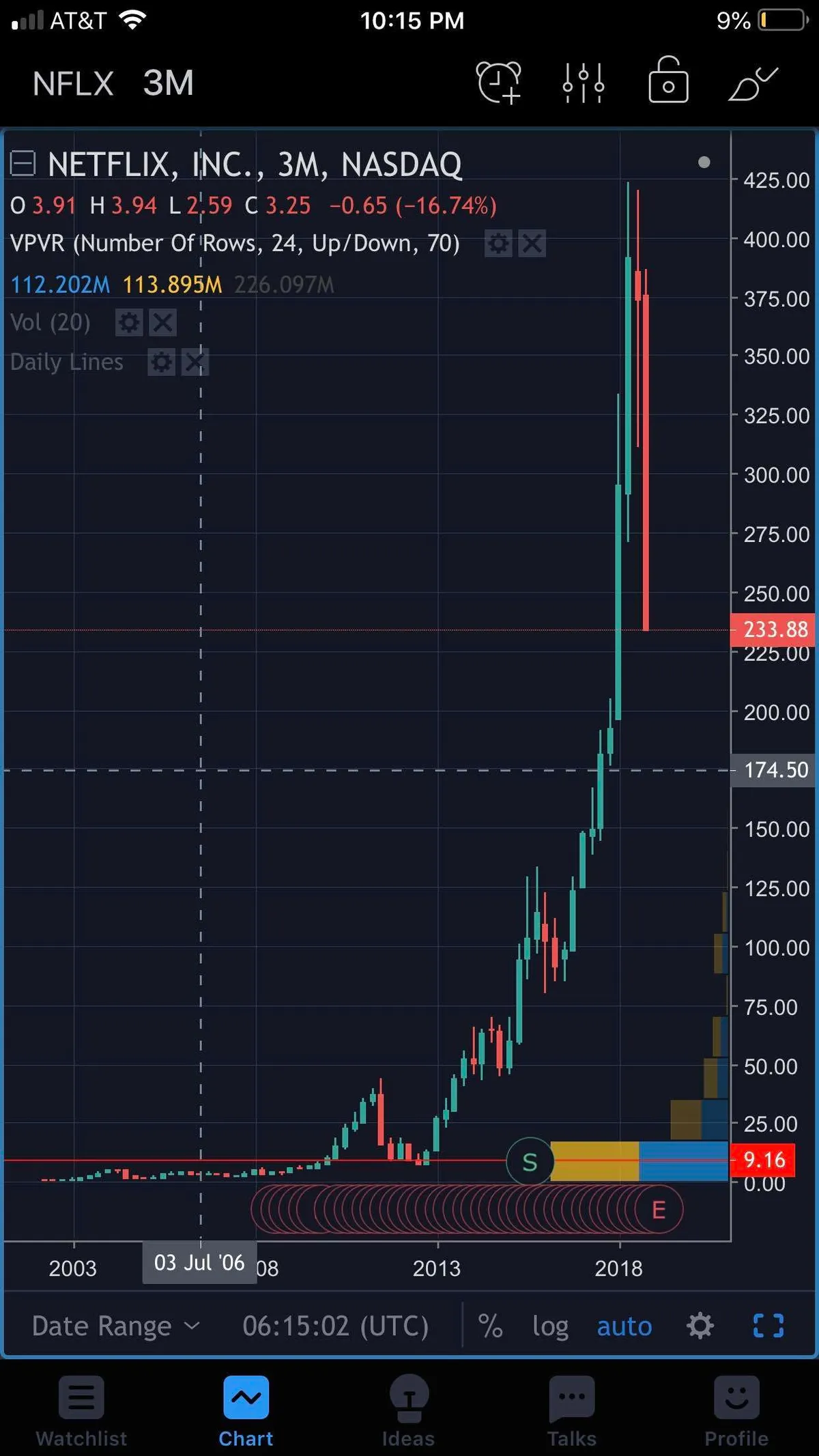819x1456 pixels.
Task: Enter fullscreen chart mode
Action: [768, 1326]
